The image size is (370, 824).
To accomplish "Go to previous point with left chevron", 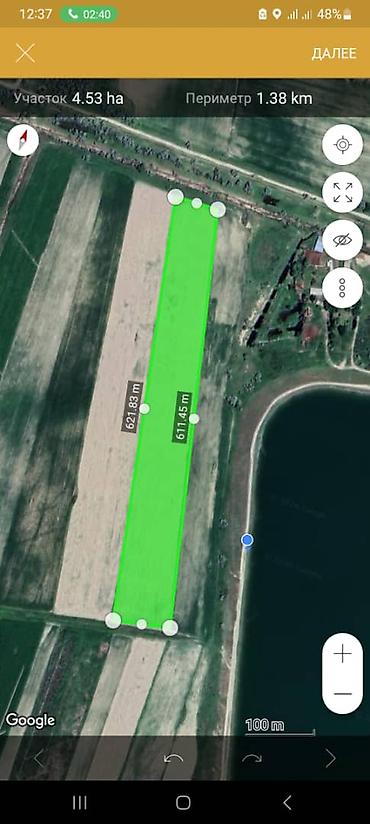I will [x=39, y=758].
